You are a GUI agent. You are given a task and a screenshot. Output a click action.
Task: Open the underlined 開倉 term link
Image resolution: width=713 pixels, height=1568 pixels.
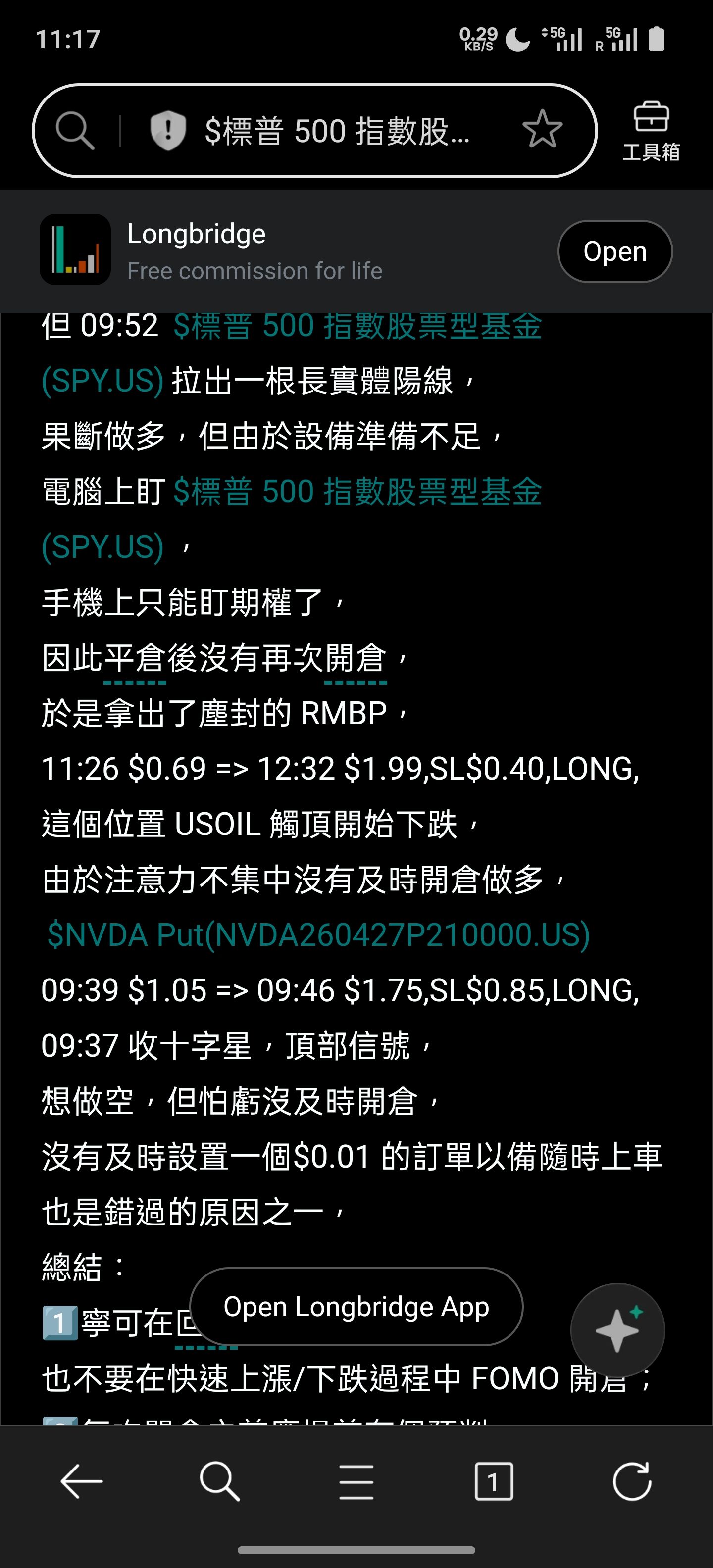(x=356, y=660)
